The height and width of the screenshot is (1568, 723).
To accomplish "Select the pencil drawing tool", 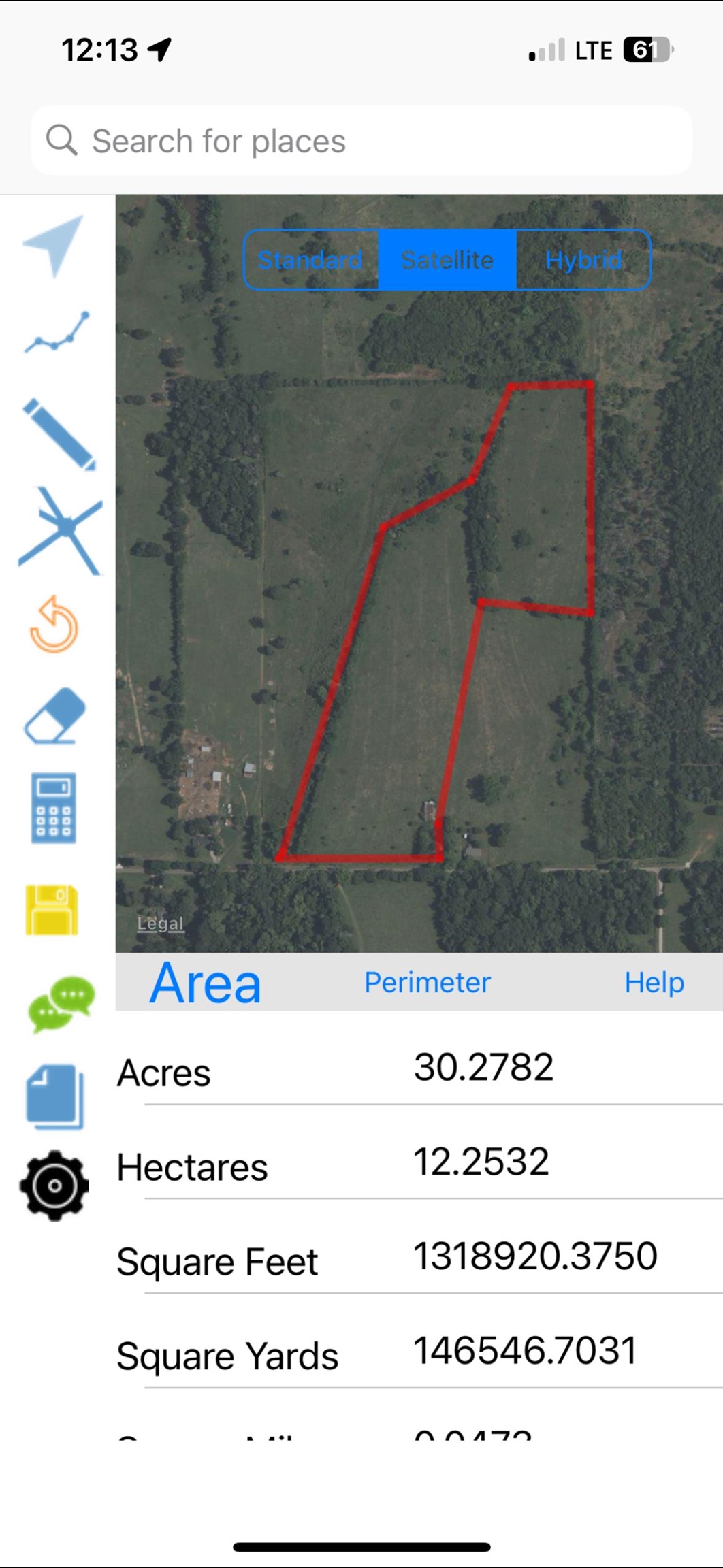I will point(60,434).
